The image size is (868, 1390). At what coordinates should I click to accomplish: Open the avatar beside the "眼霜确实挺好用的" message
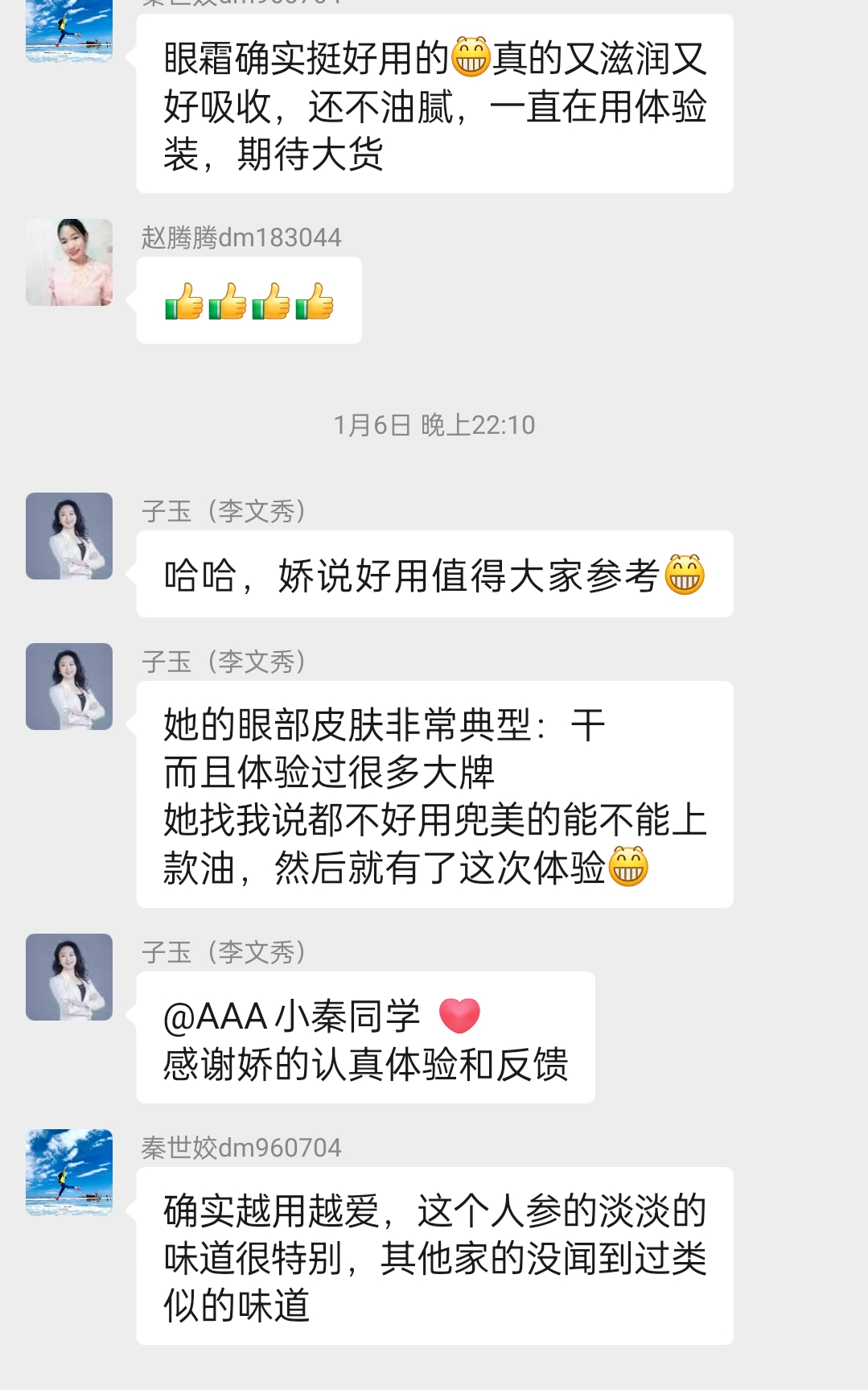(69, 31)
